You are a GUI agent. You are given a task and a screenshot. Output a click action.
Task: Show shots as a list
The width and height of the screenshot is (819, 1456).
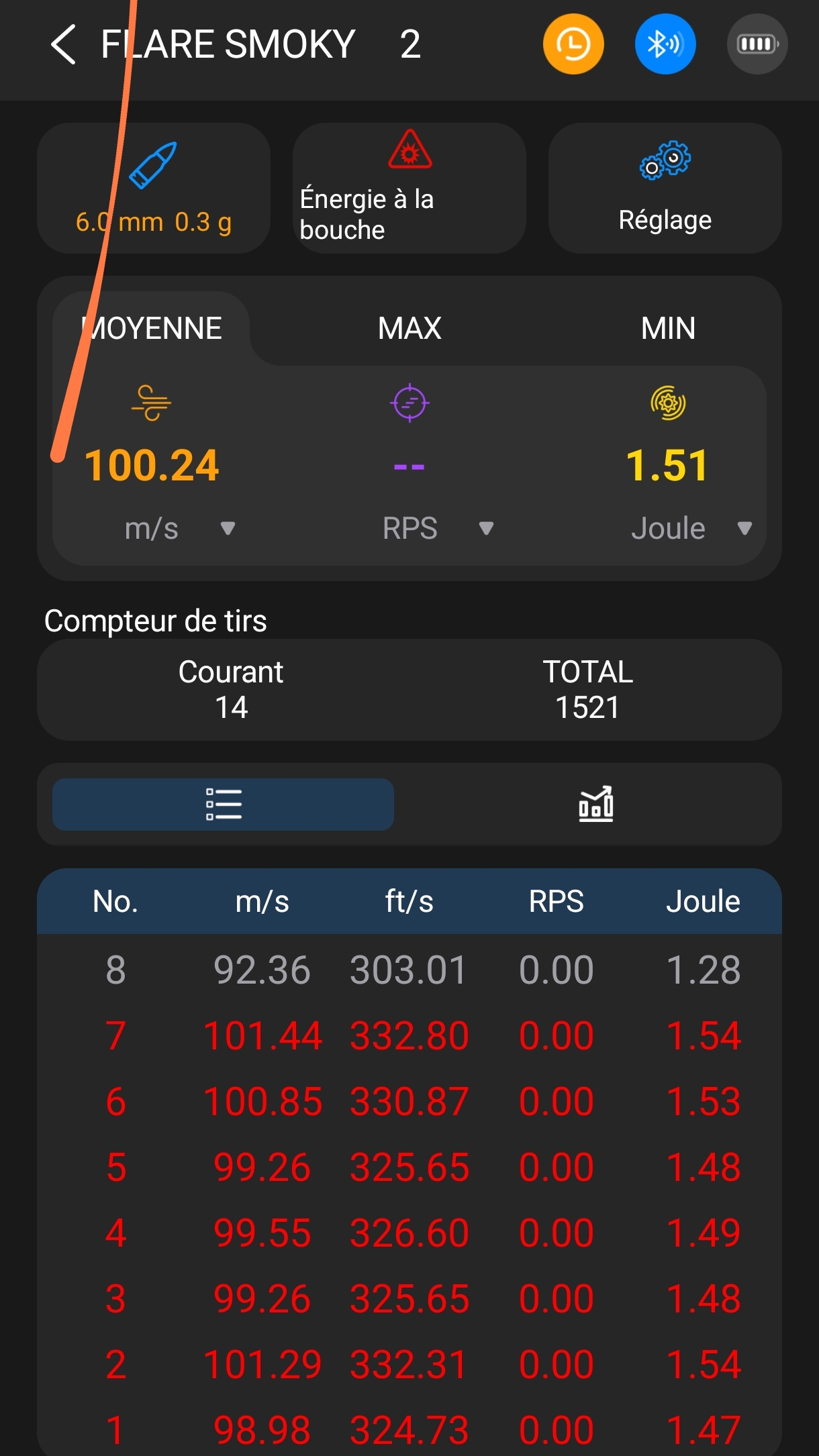click(x=223, y=804)
